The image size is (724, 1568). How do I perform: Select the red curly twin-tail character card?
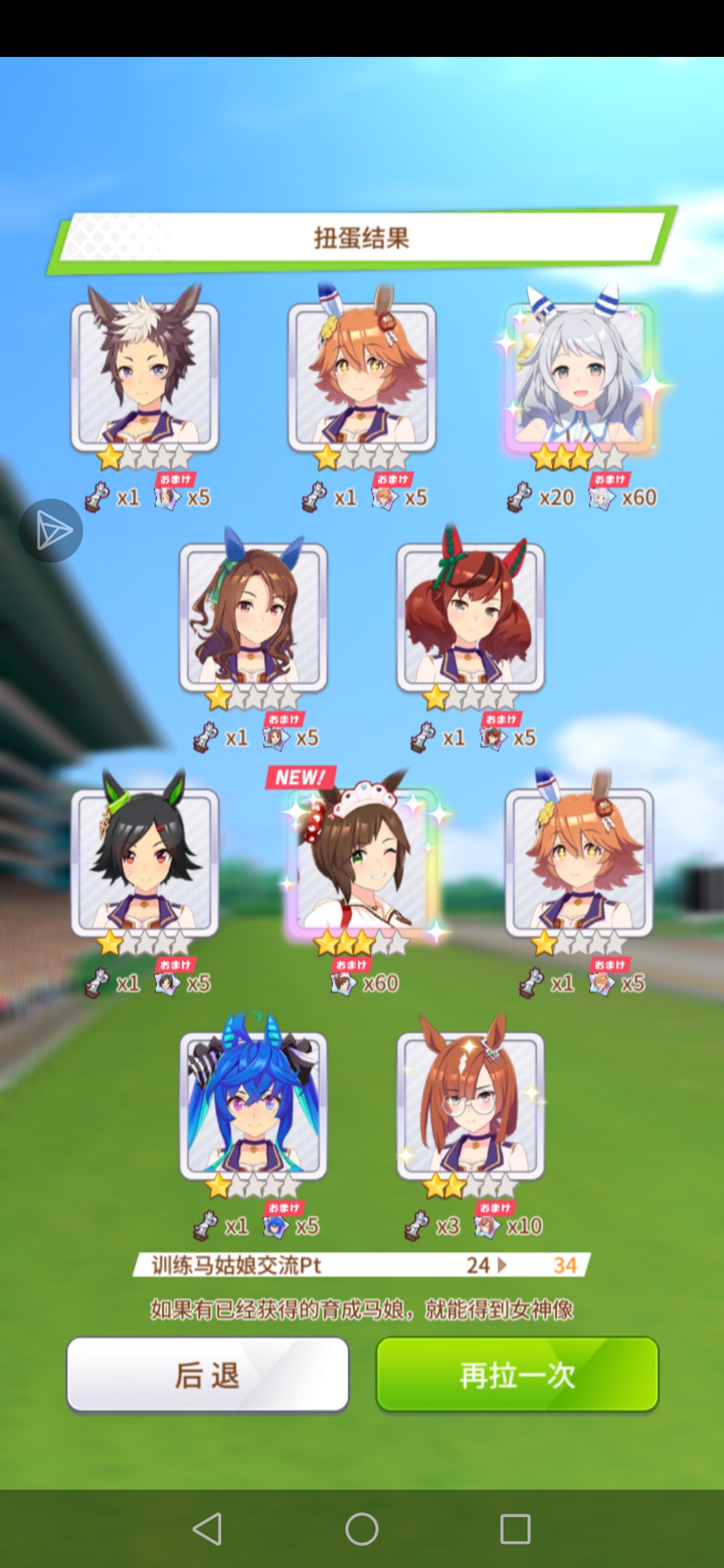coord(471,618)
